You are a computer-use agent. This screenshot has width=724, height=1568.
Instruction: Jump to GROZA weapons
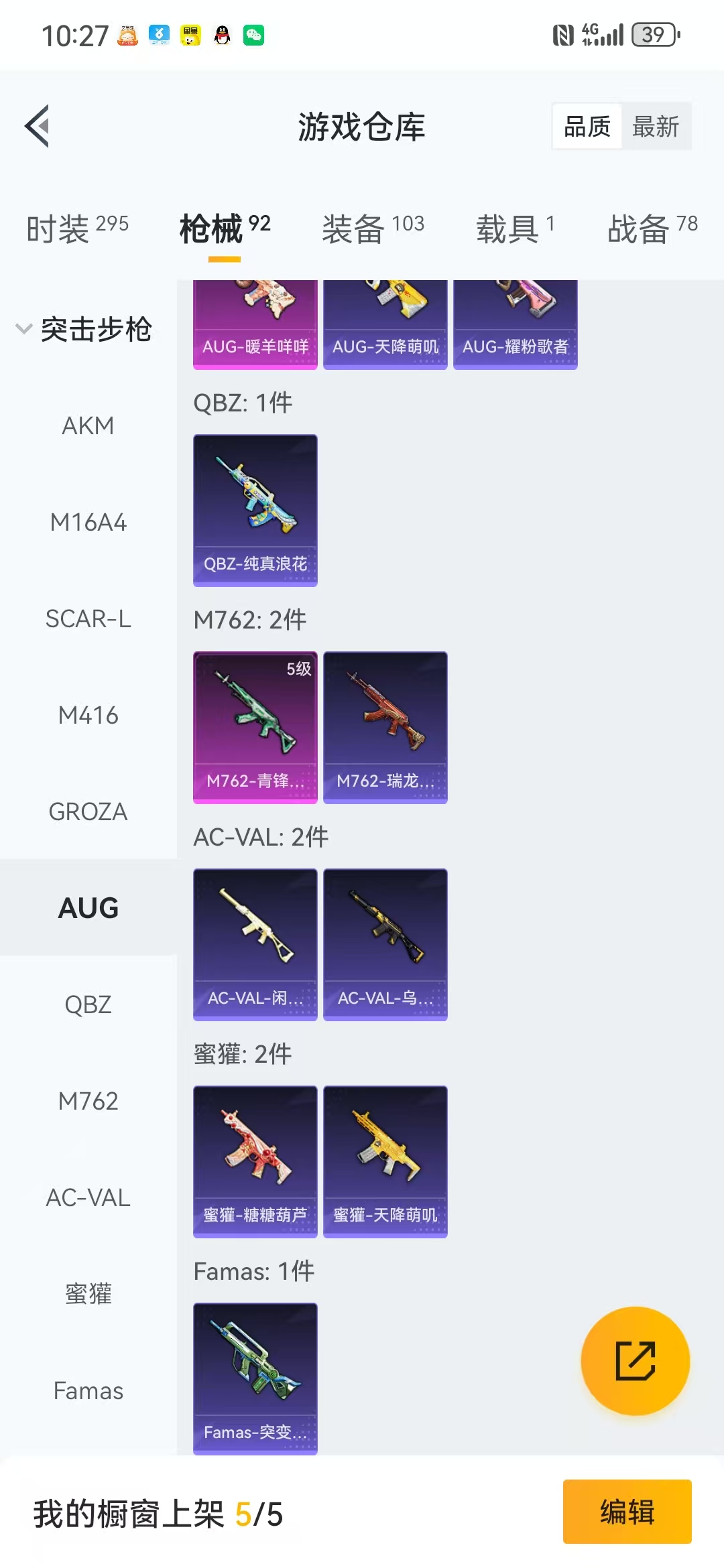88,812
